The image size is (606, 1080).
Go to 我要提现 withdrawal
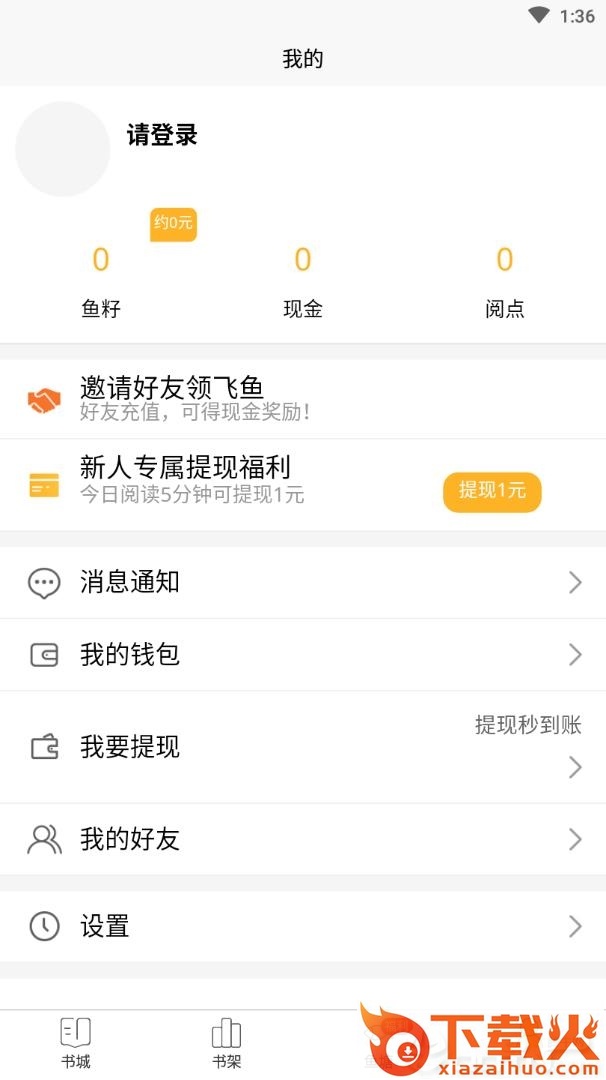tap(302, 747)
